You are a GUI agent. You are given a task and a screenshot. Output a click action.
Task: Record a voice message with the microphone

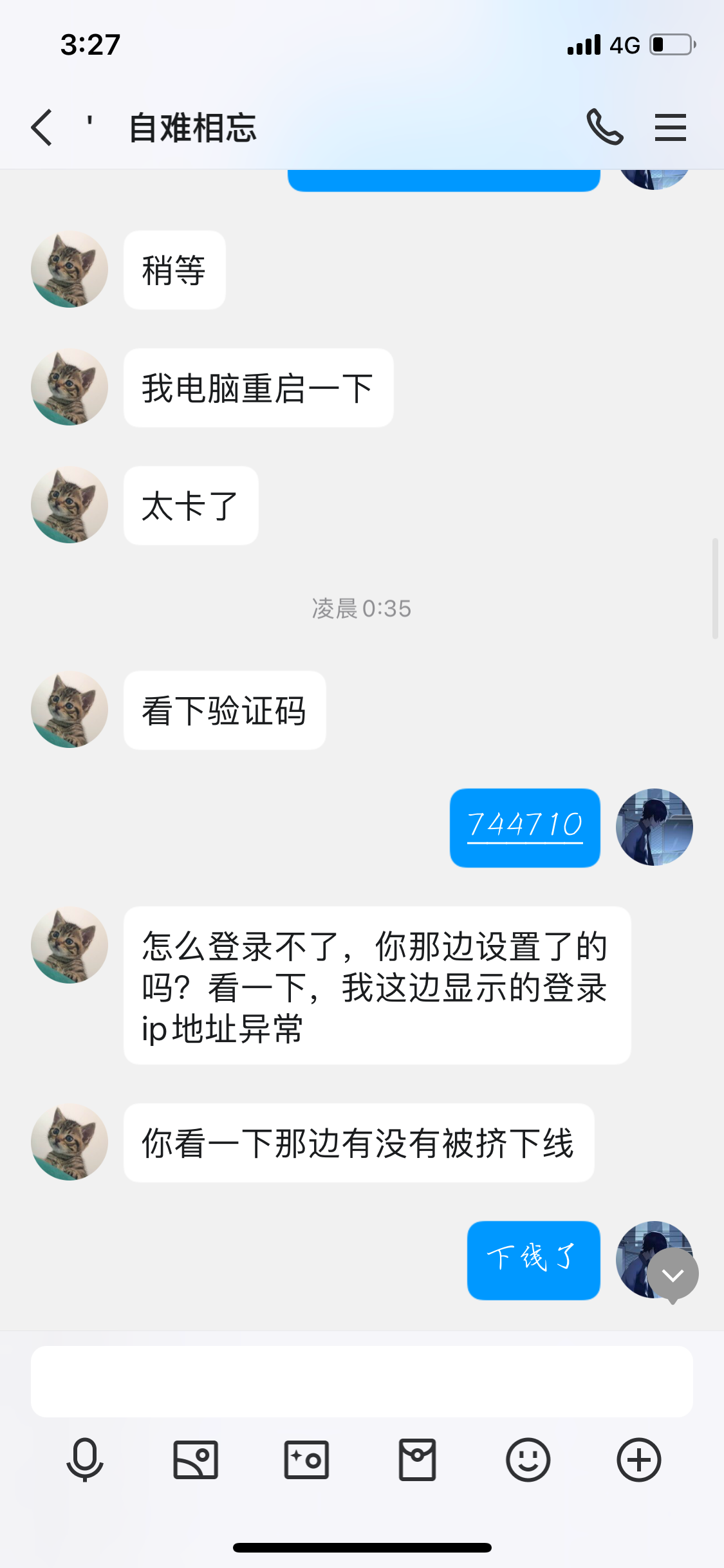pos(84,1460)
